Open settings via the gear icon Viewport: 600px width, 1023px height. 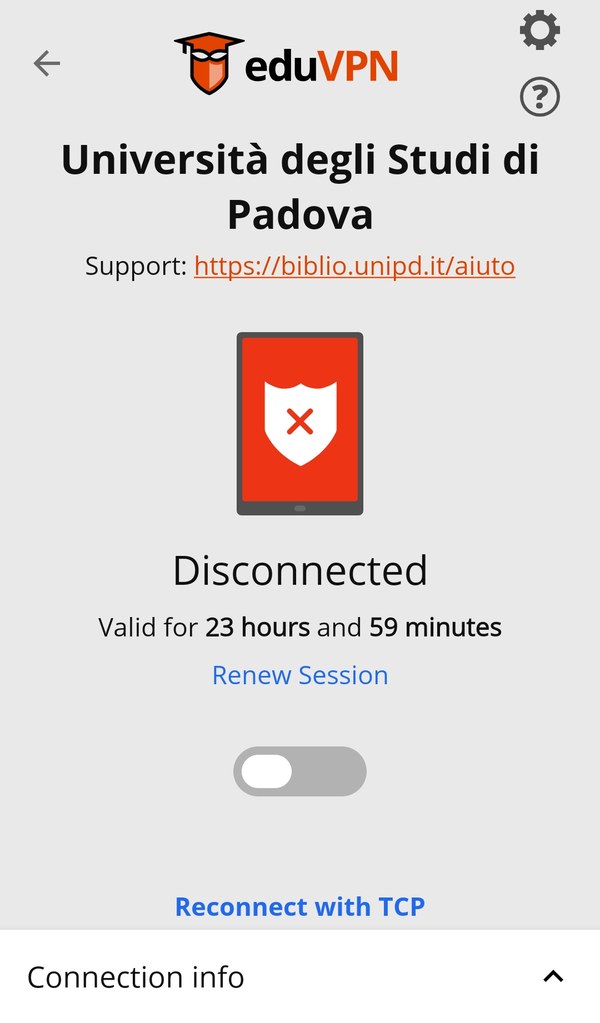click(540, 30)
